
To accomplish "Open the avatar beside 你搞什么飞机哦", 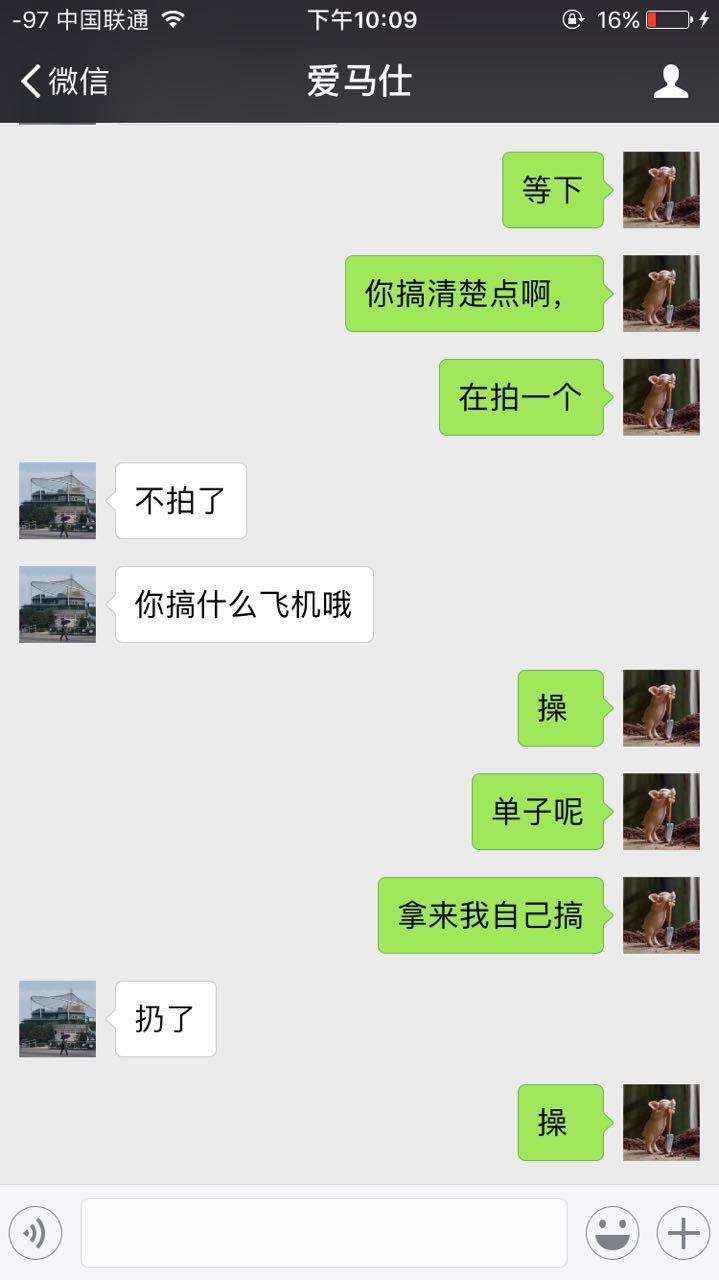I will (x=58, y=604).
